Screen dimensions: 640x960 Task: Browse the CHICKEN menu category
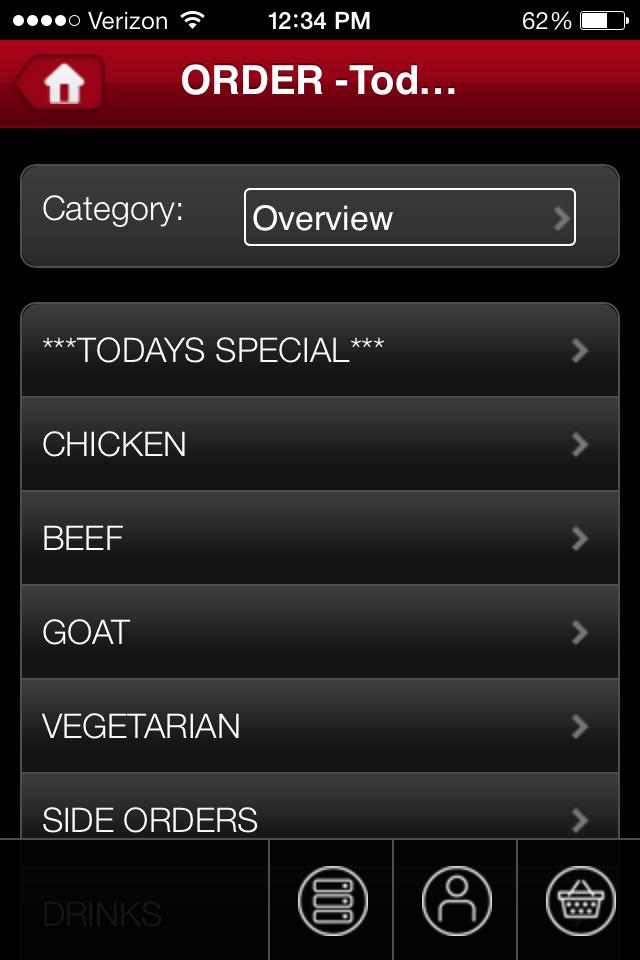[319, 444]
